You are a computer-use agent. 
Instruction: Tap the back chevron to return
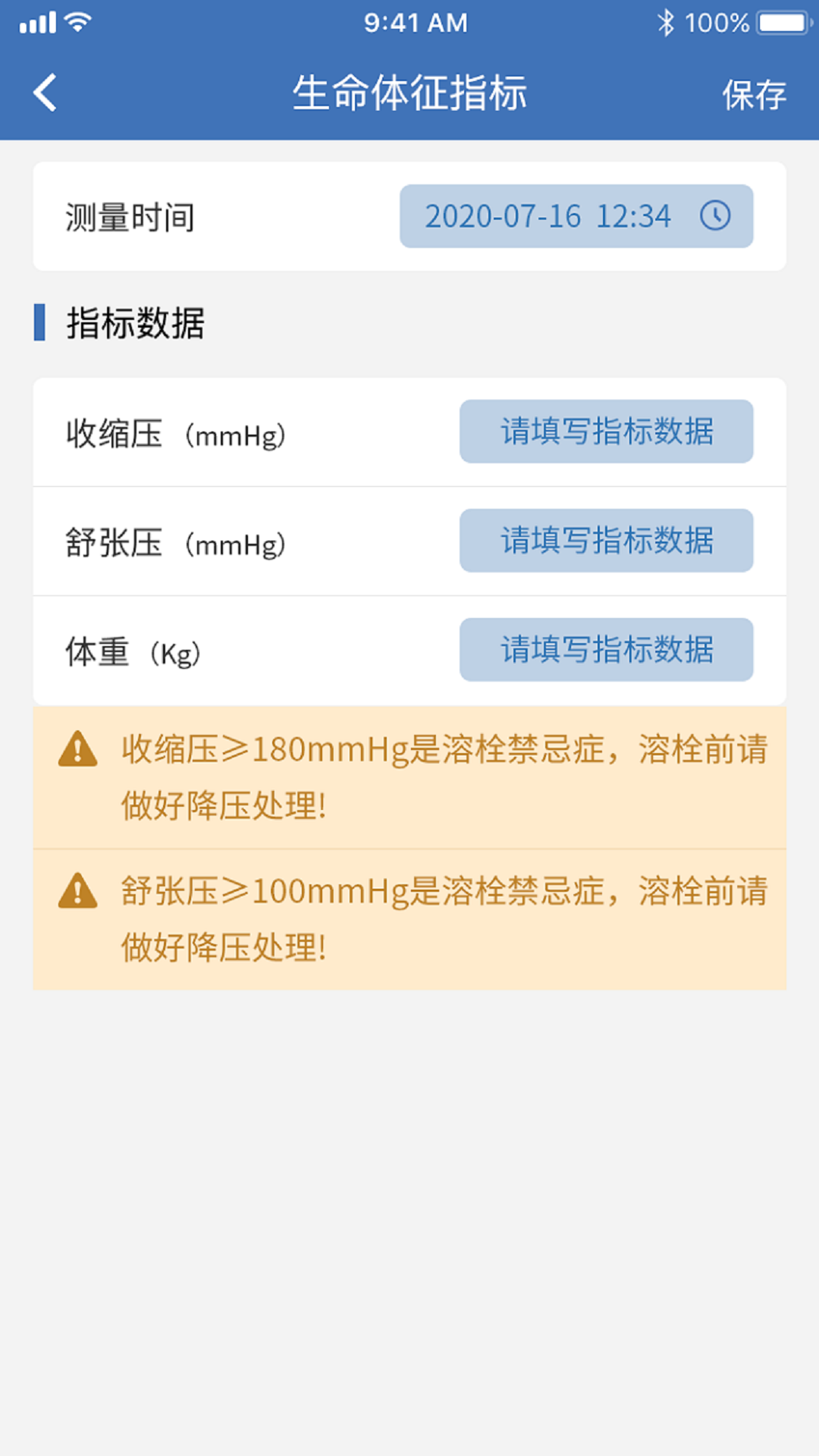click(43, 92)
